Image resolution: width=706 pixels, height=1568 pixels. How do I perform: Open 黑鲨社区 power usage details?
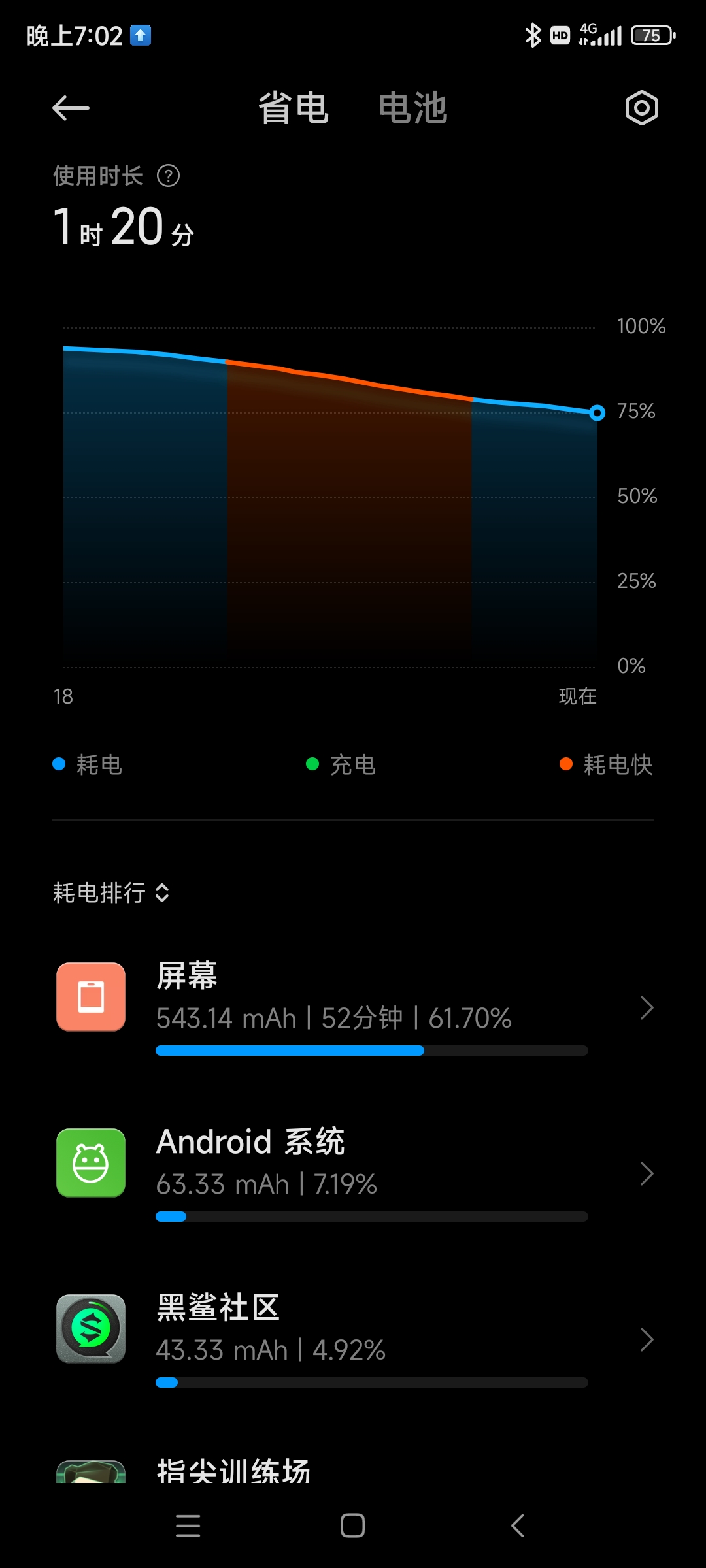click(353, 1339)
